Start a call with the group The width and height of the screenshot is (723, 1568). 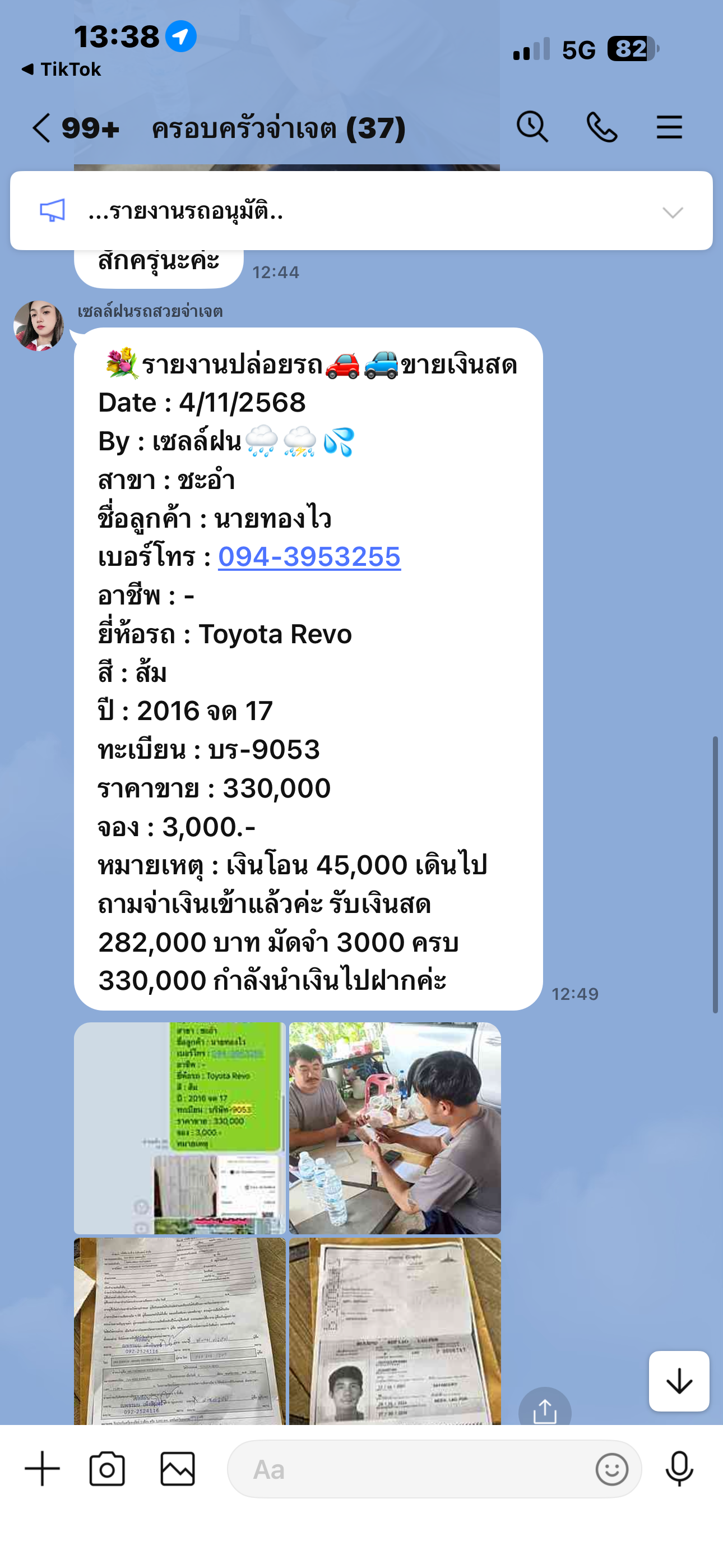[601, 127]
